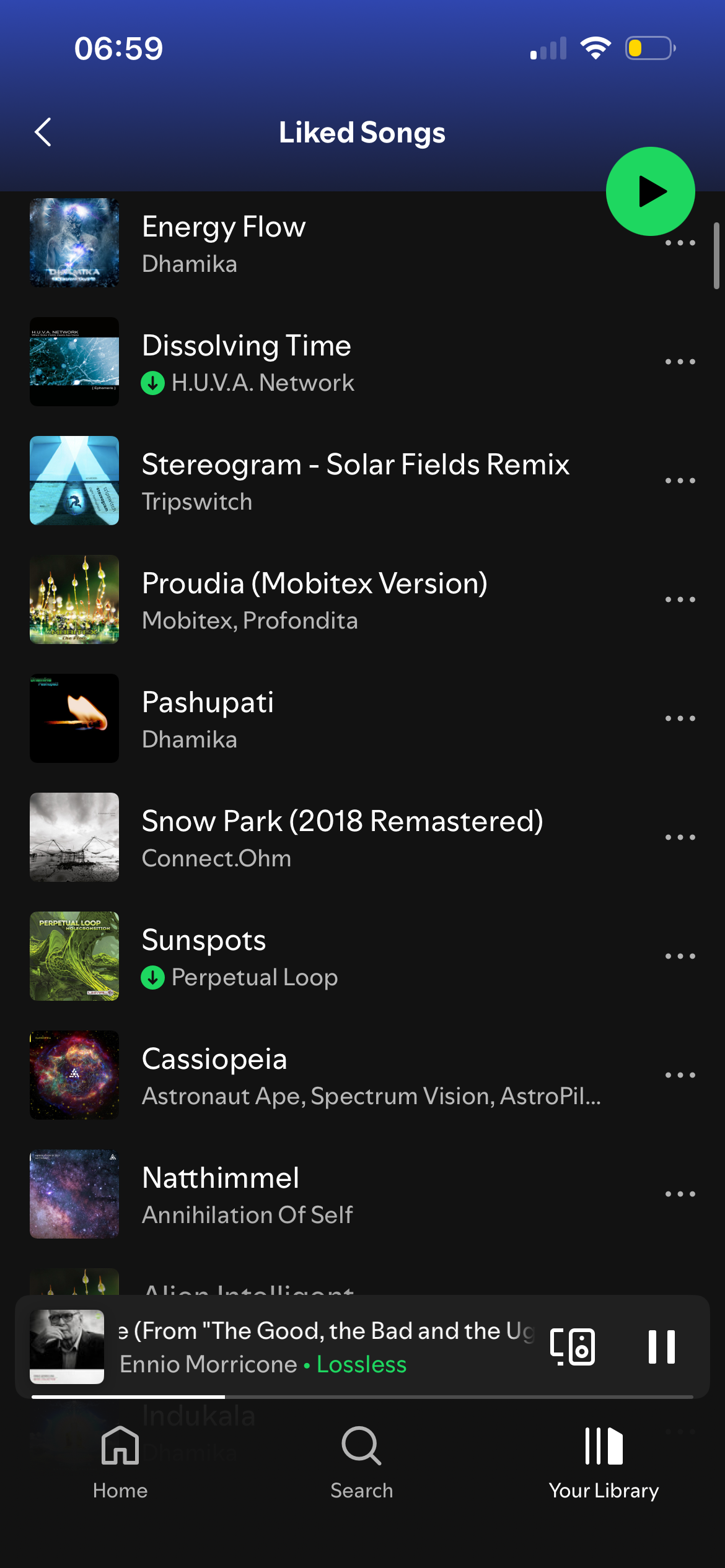Show more options for Pashupati
This screenshot has width=725, height=1568.
click(680, 718)
